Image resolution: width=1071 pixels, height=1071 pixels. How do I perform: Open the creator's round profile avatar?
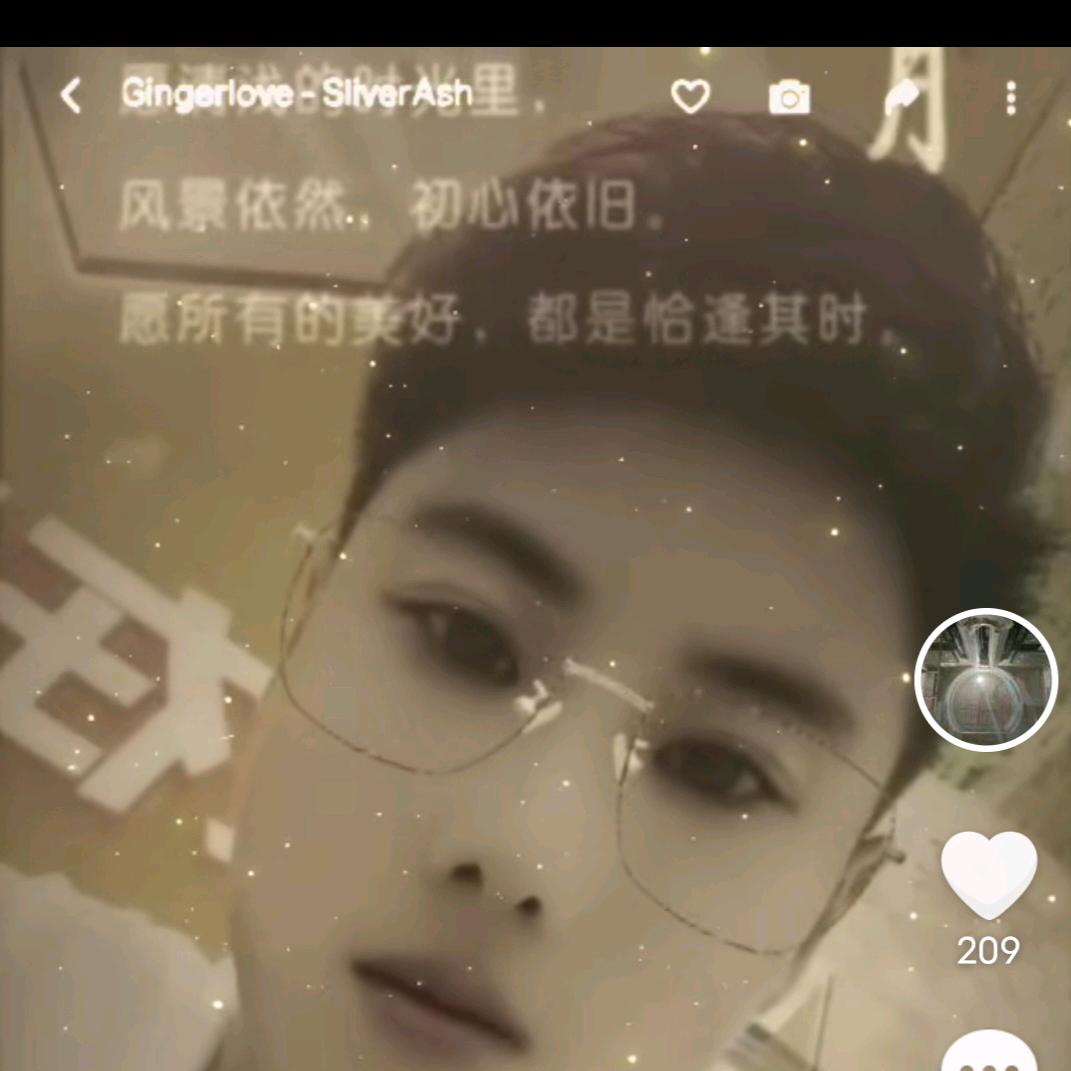pyautogui.click(x=986, y=679)
